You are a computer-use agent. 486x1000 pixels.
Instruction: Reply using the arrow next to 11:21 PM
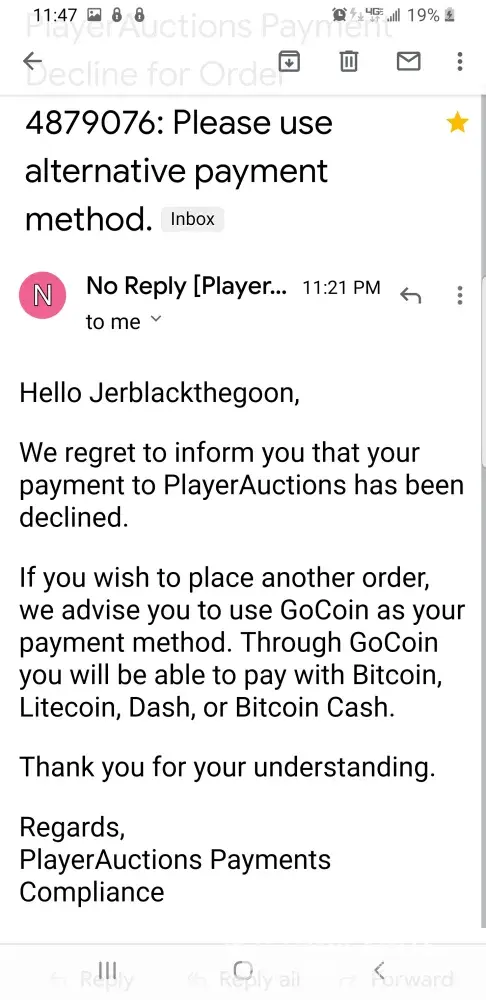pos(410,295)
